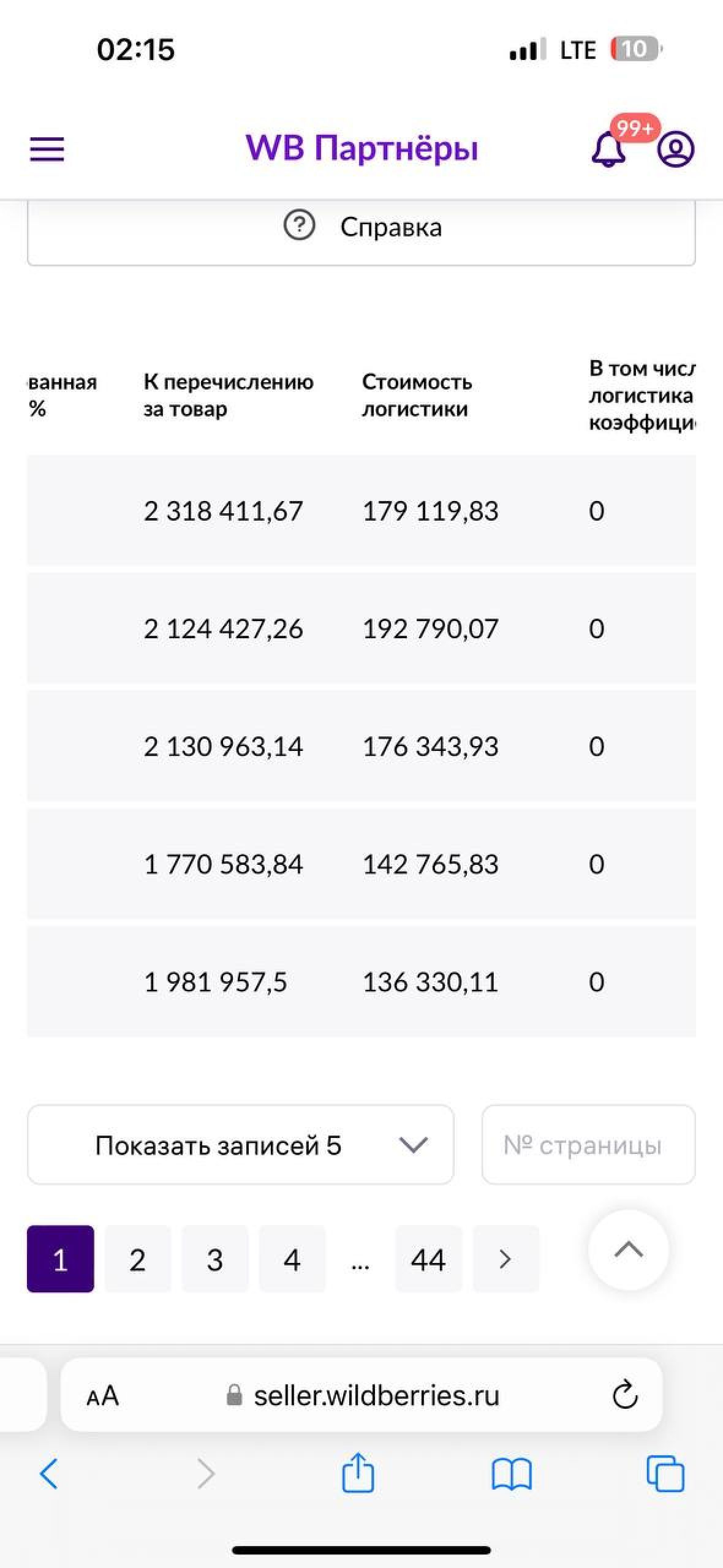
Task: Open the Safari AA text size menu
Action: click(x=102, y=1396)
